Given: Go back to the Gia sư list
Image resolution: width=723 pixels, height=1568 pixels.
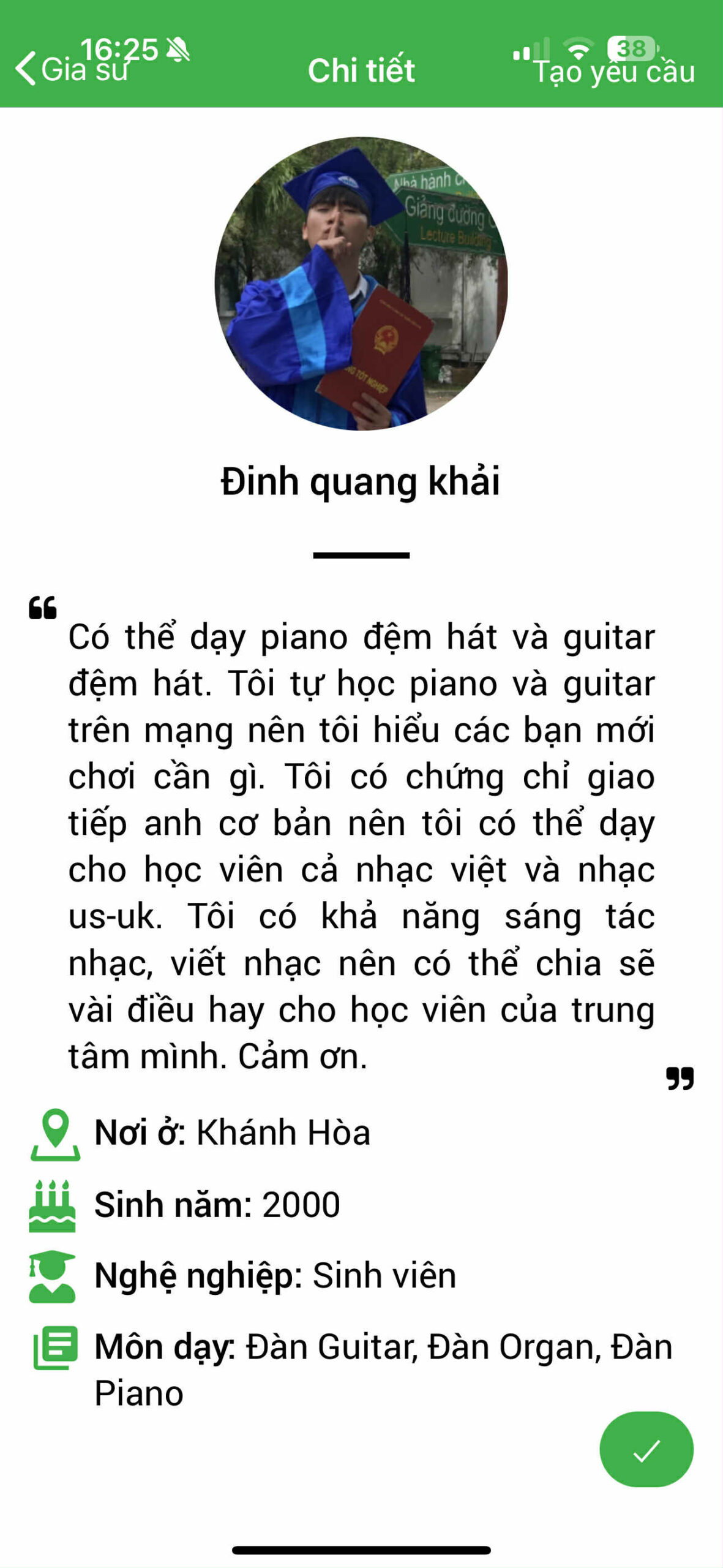Looking at the screenshot, I should tap(72, 69).
